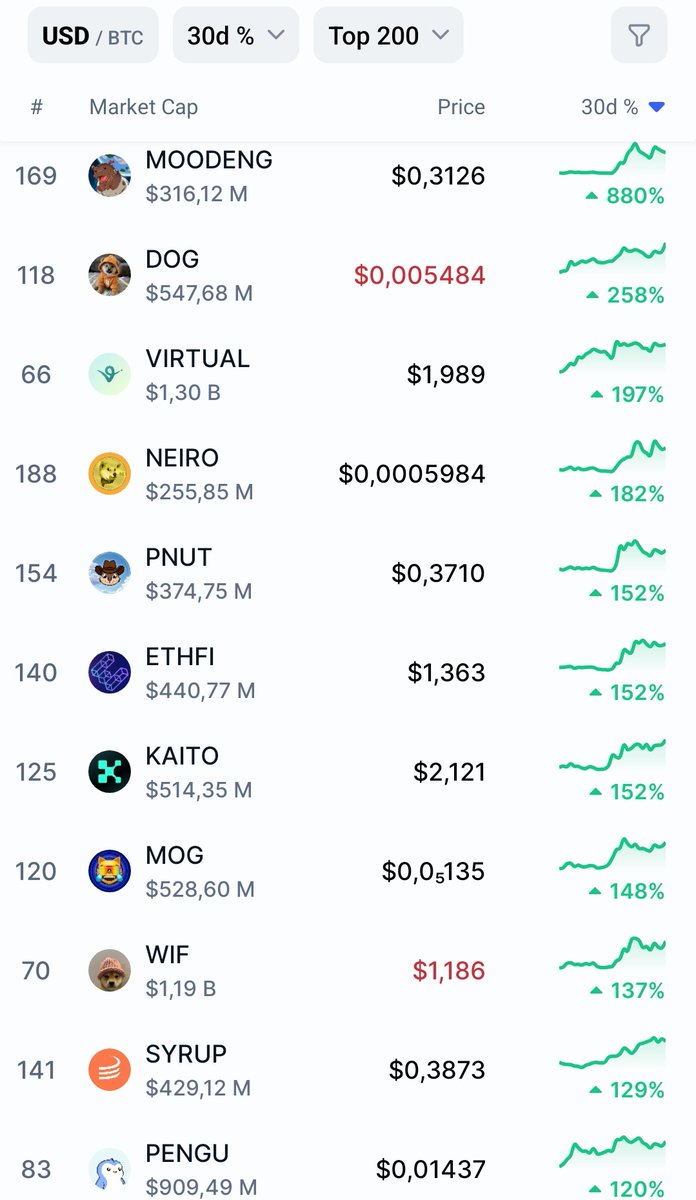
Task: Open the KAITO coin row
Action: [348, 772]
